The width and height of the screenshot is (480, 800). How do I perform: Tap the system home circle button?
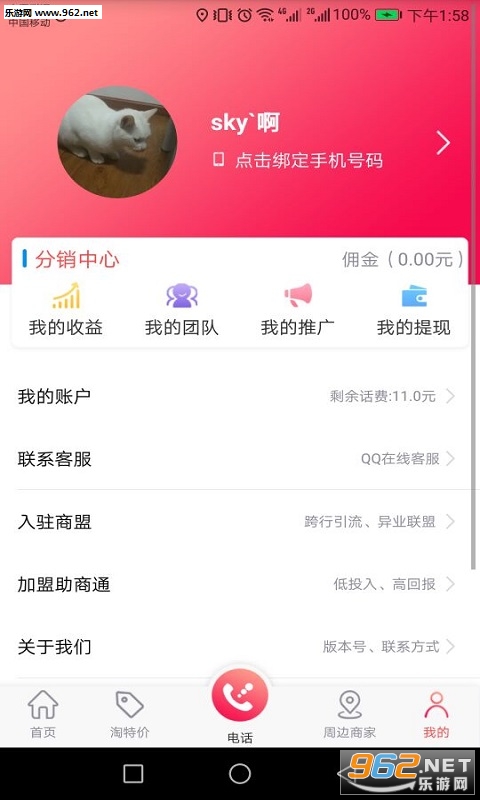240,774
